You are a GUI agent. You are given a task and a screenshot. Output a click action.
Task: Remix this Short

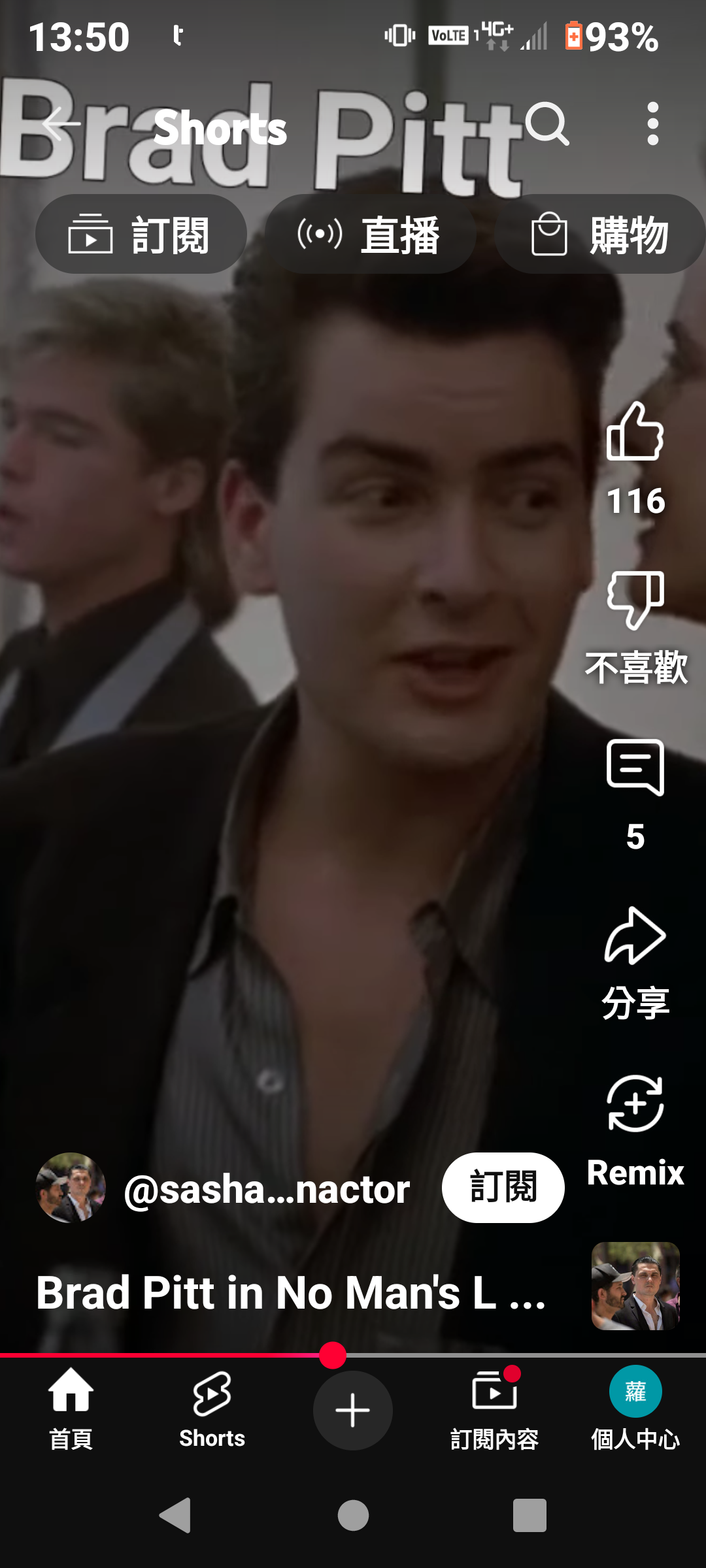[635, 1104]
